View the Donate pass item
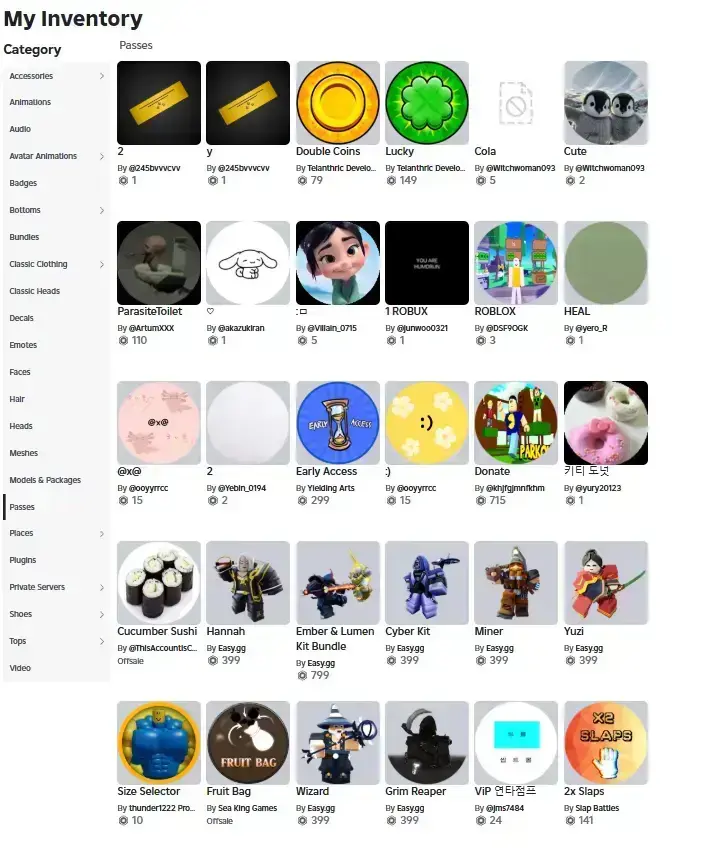 [516, 423]
